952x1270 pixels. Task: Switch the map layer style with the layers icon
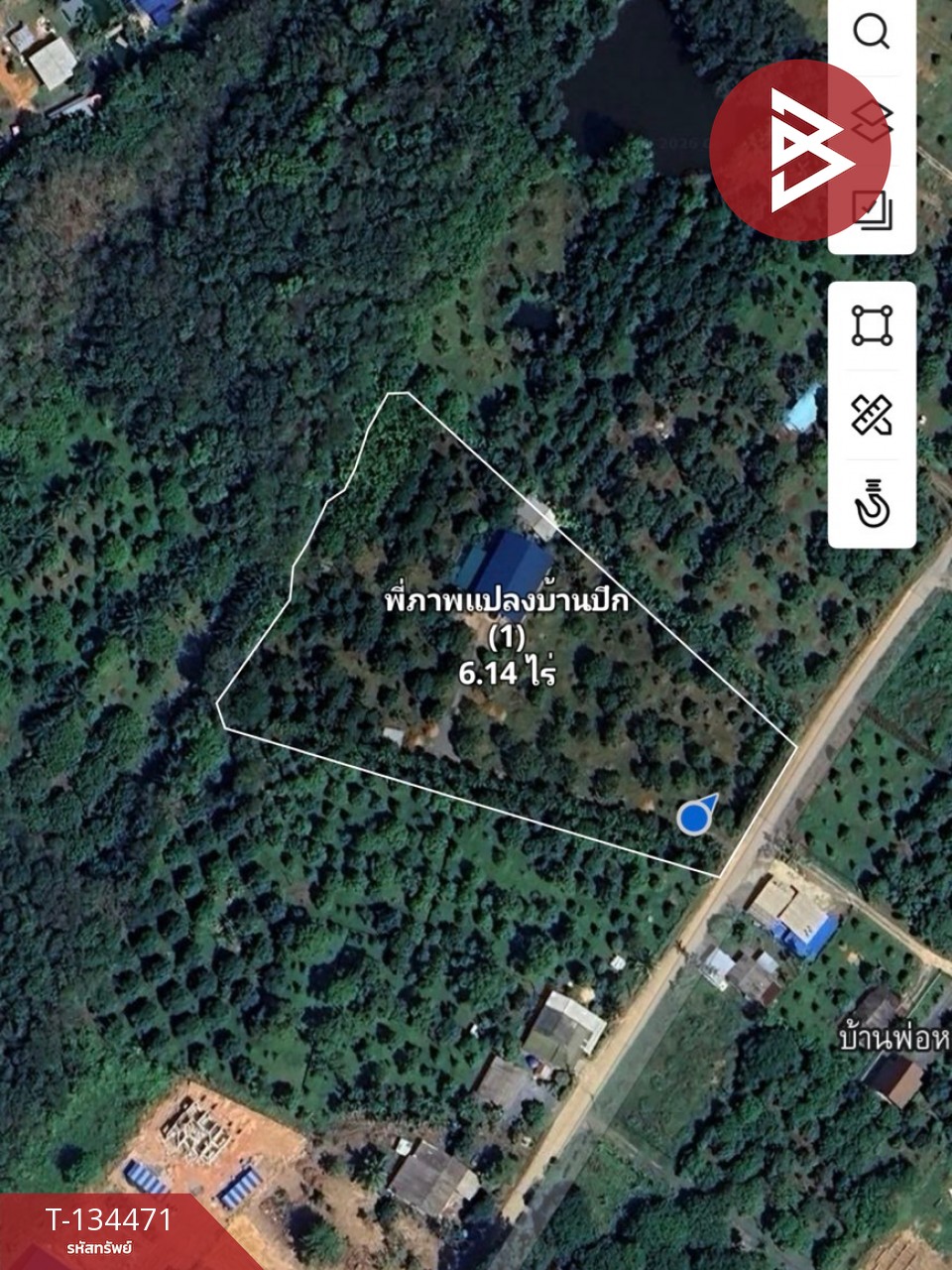(871, 119)
